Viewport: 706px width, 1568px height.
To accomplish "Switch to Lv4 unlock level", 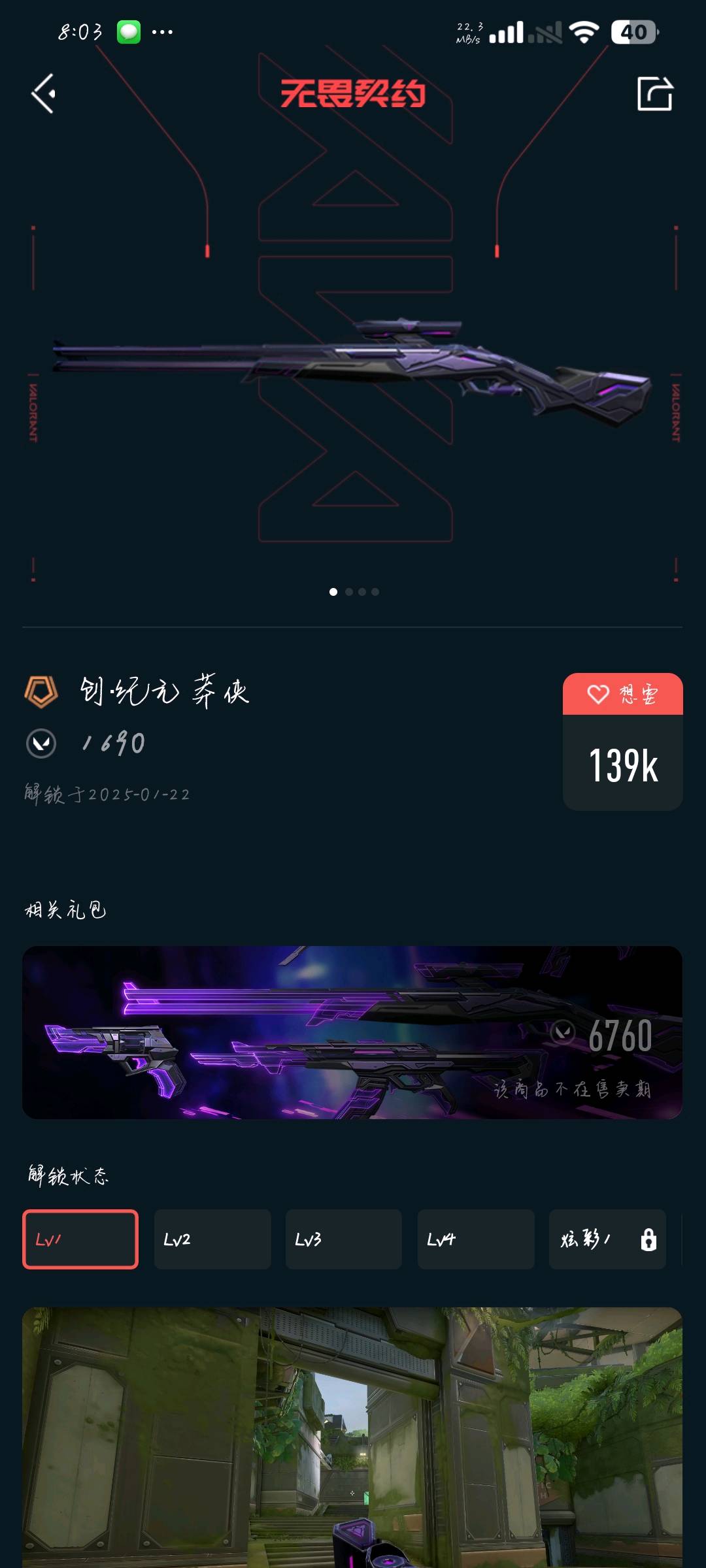I will coord(476,1239).
